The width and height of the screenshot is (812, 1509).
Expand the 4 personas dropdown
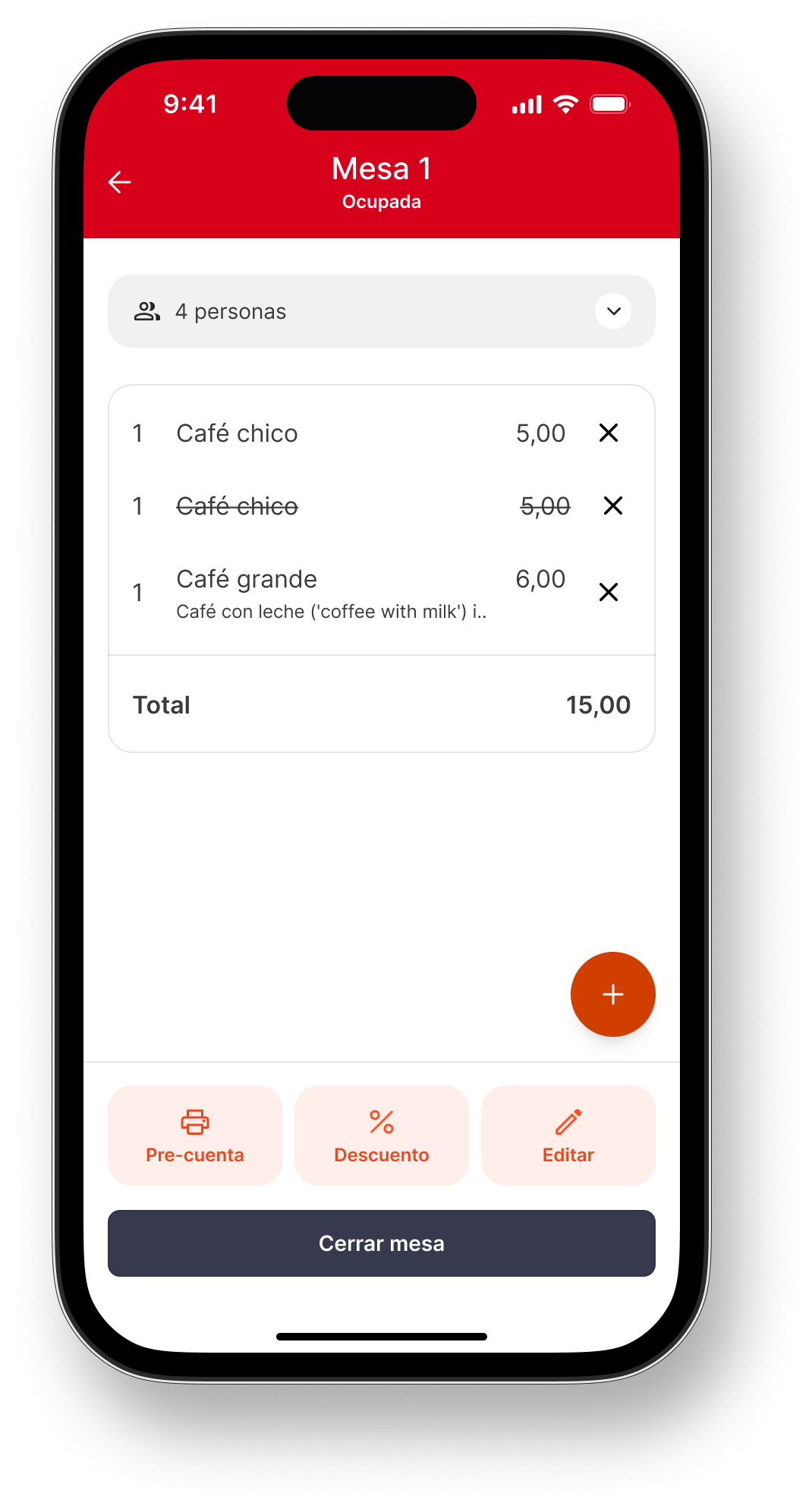[381, 311]
